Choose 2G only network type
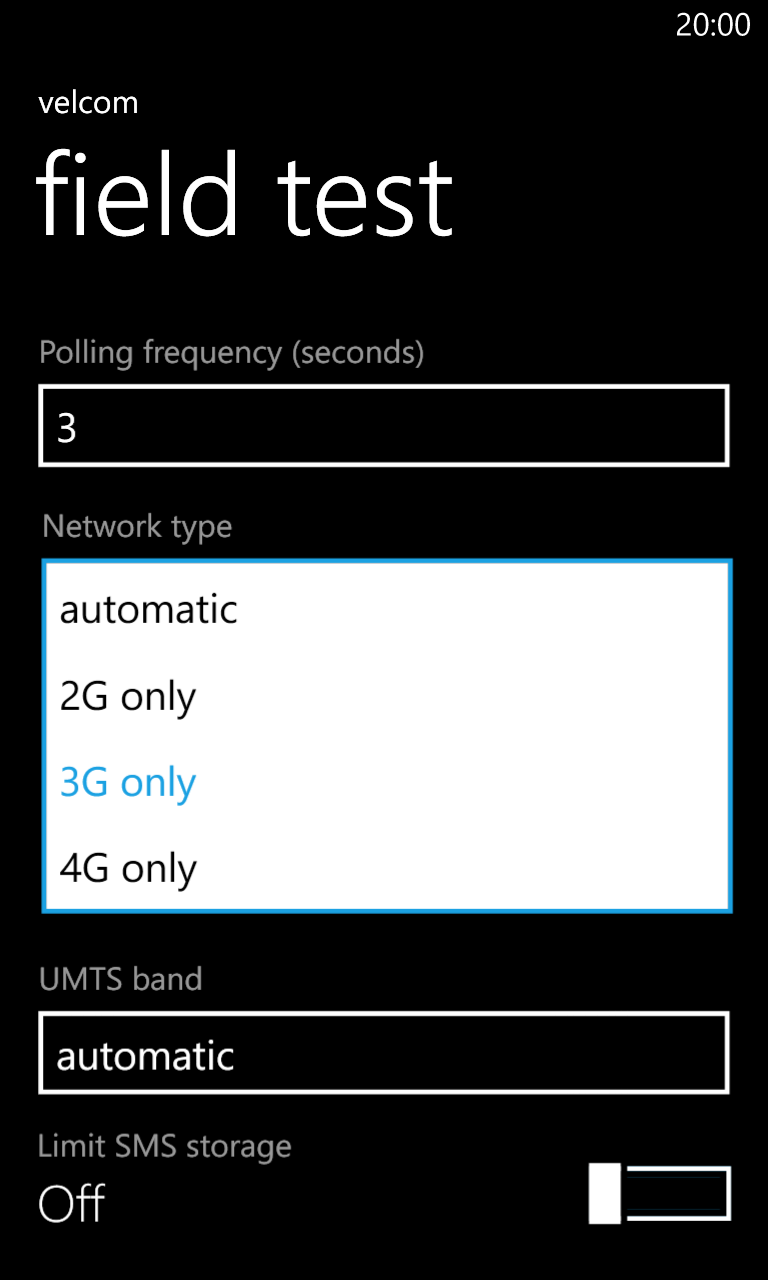The width and height of the screenshot is (768, 1280). 386,695
